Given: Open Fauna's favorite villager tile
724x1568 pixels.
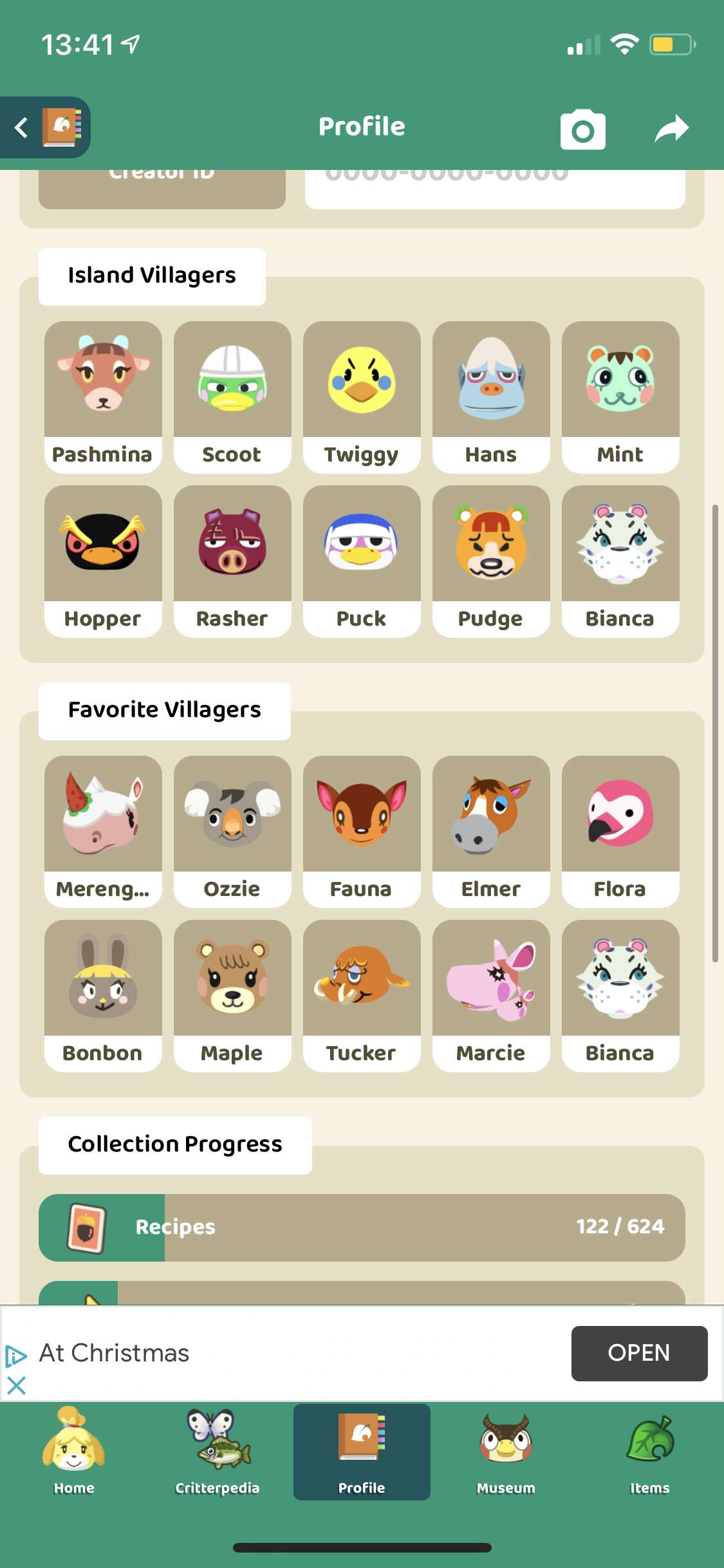Looking at the screenshot, I should [x=362, y=832].
